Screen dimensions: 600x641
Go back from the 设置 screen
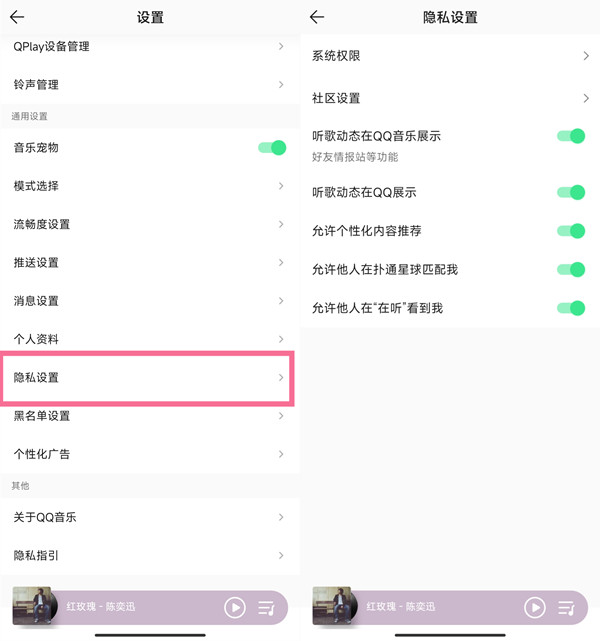tap(17, 17)
